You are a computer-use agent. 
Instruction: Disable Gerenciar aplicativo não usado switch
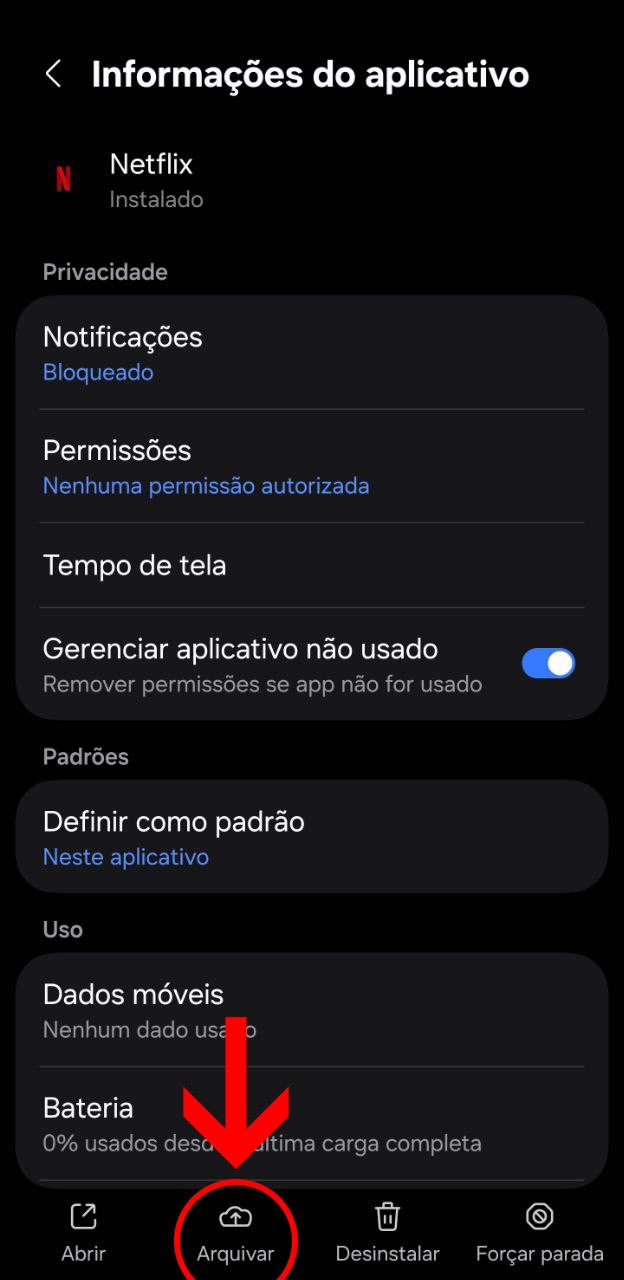[x=548, y=663]
